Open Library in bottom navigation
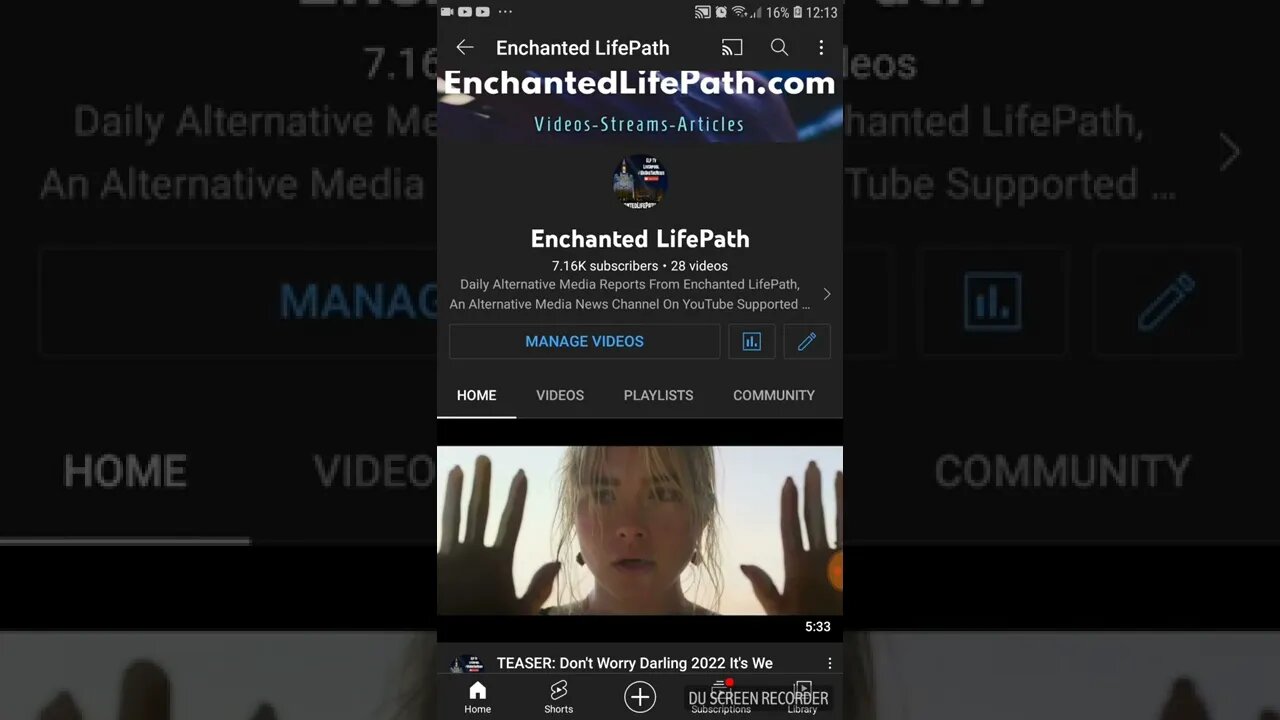Viewport: 1280px width, 720px height. tap(802, 696)
